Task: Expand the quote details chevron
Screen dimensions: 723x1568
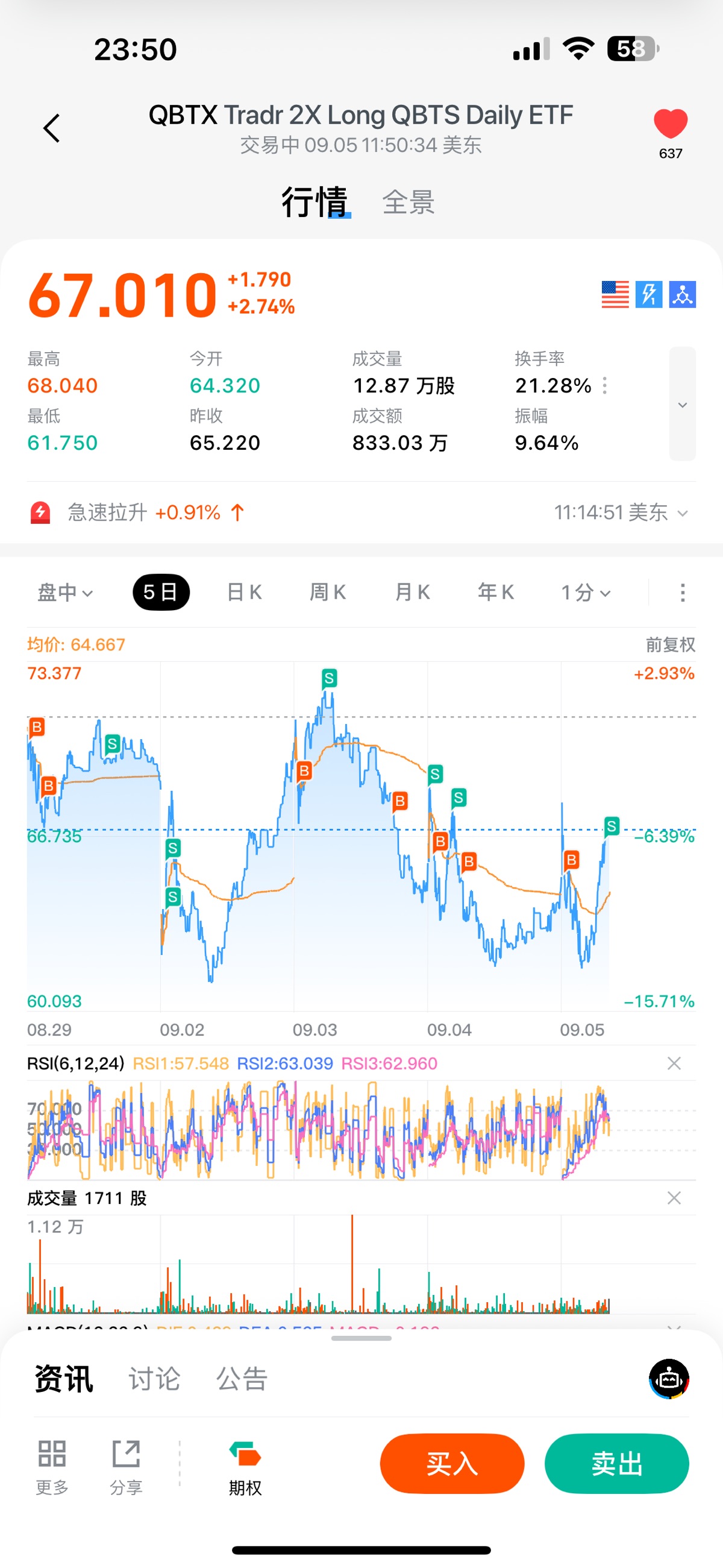Action: [682, 404]
